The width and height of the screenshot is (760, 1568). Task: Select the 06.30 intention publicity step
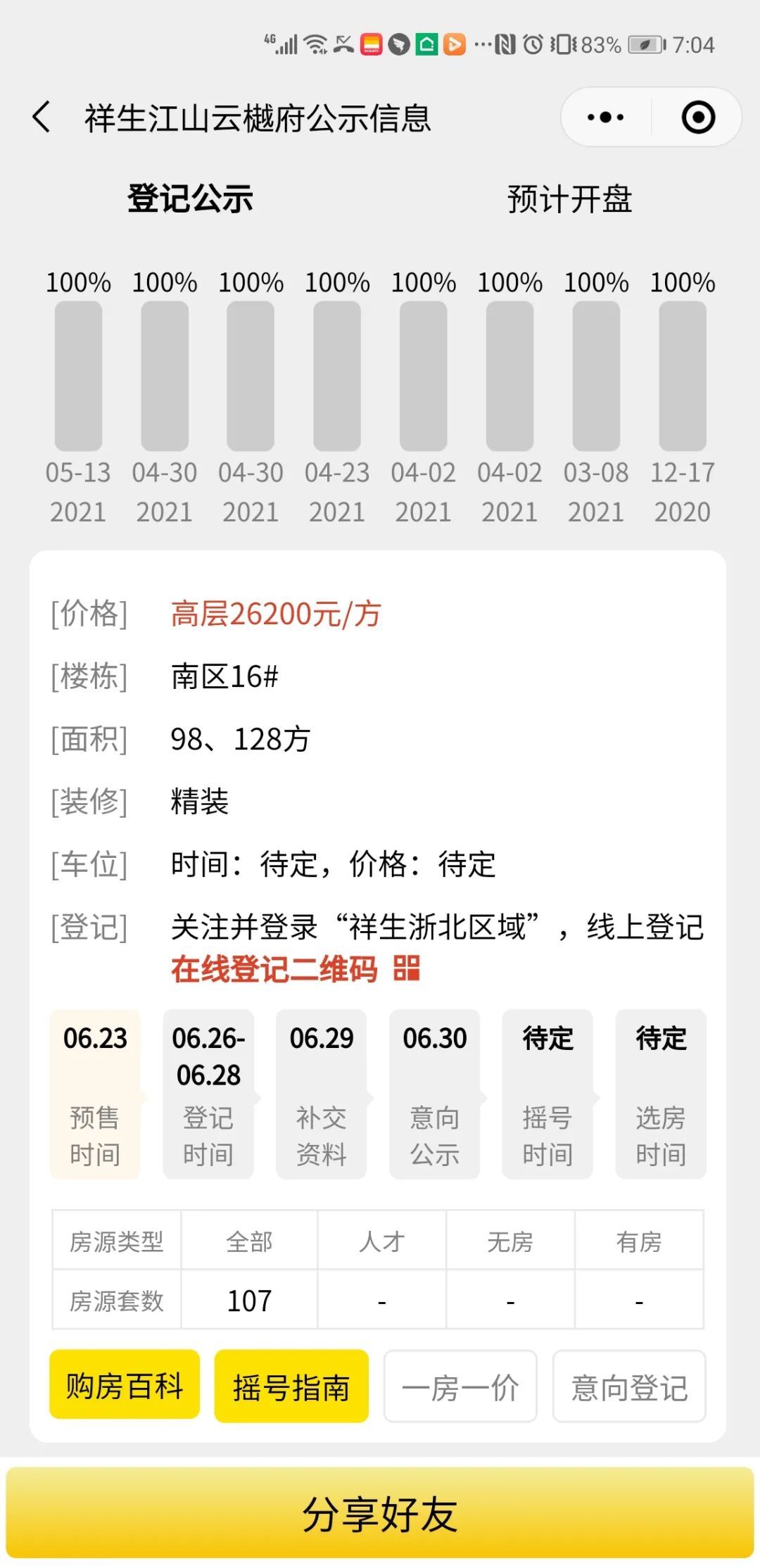pos(435,1094)
